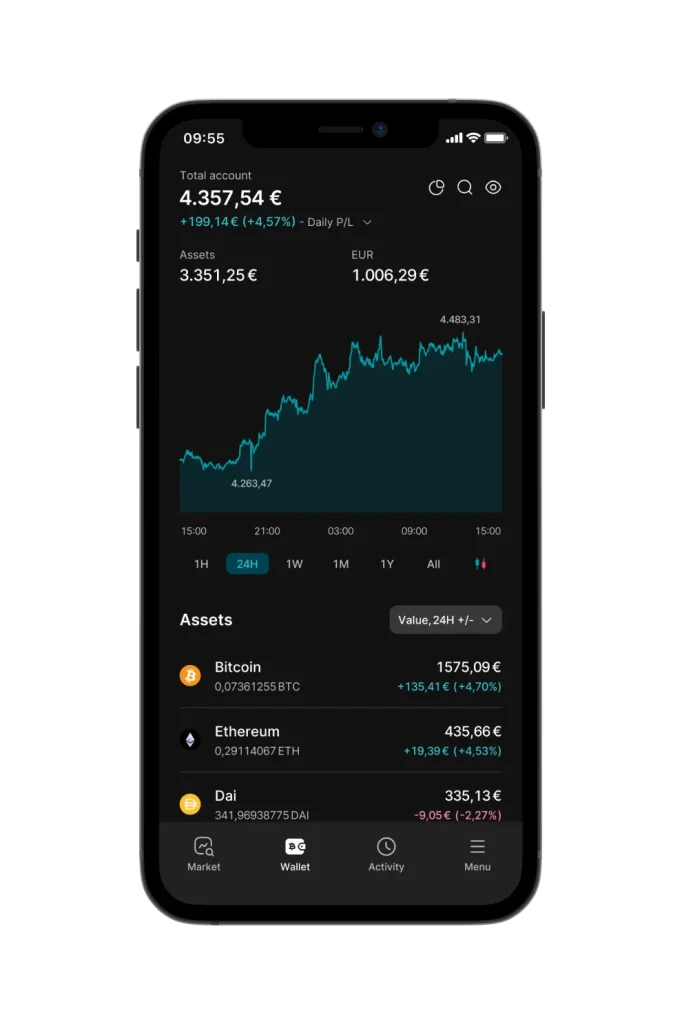This screenshot has width=682, height=1024.
Task: Switch chart to 1M range
Action: click(x=341, y=564)
